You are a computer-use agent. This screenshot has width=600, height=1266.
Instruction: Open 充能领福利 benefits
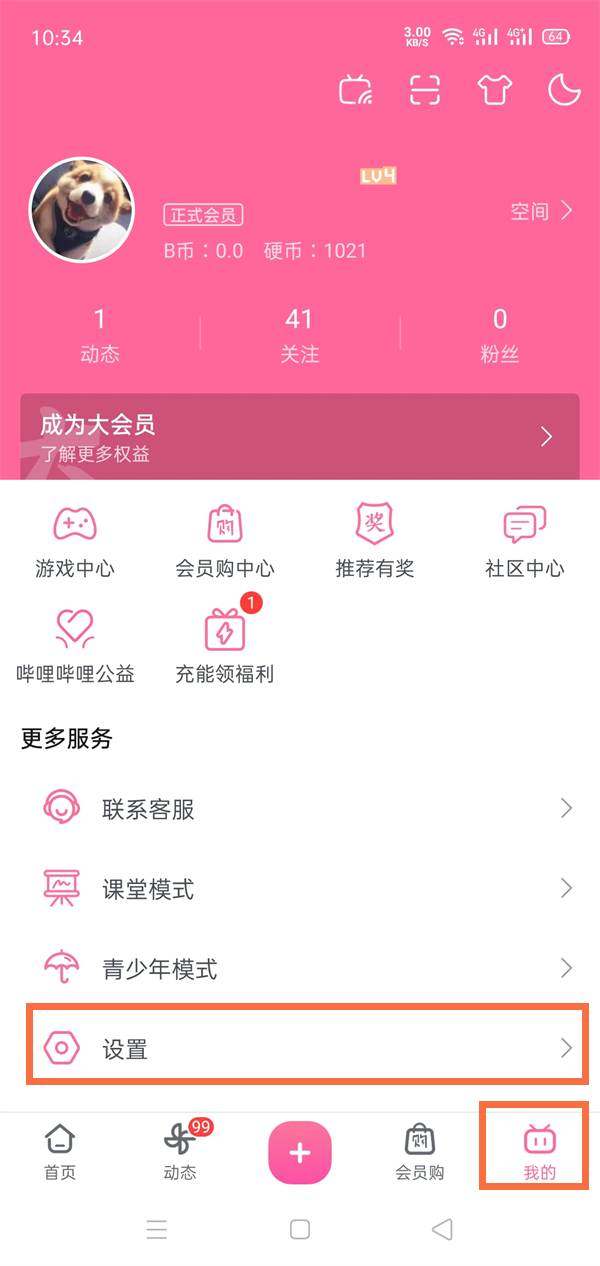click(x=224, y=645)
